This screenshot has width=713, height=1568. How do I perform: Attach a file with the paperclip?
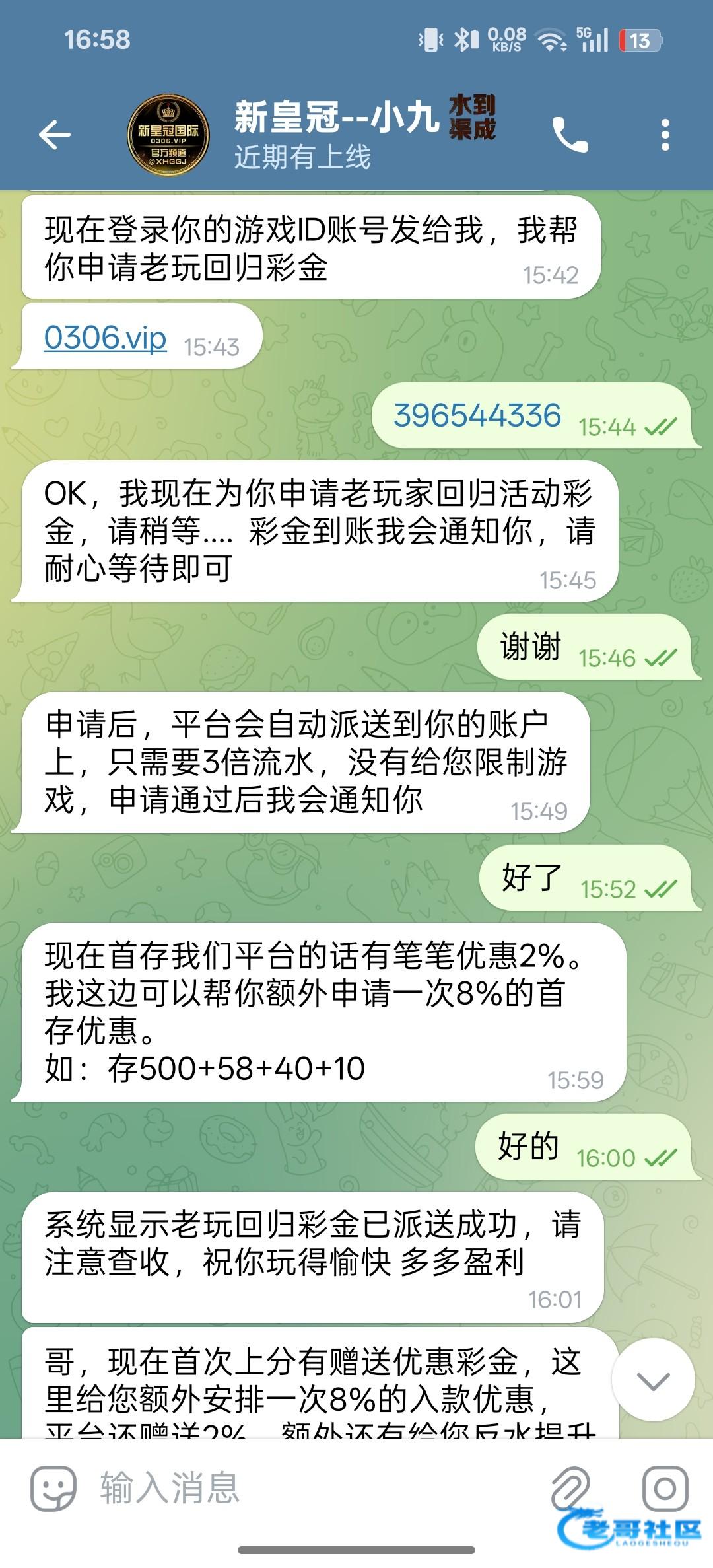click(570, 1489)
